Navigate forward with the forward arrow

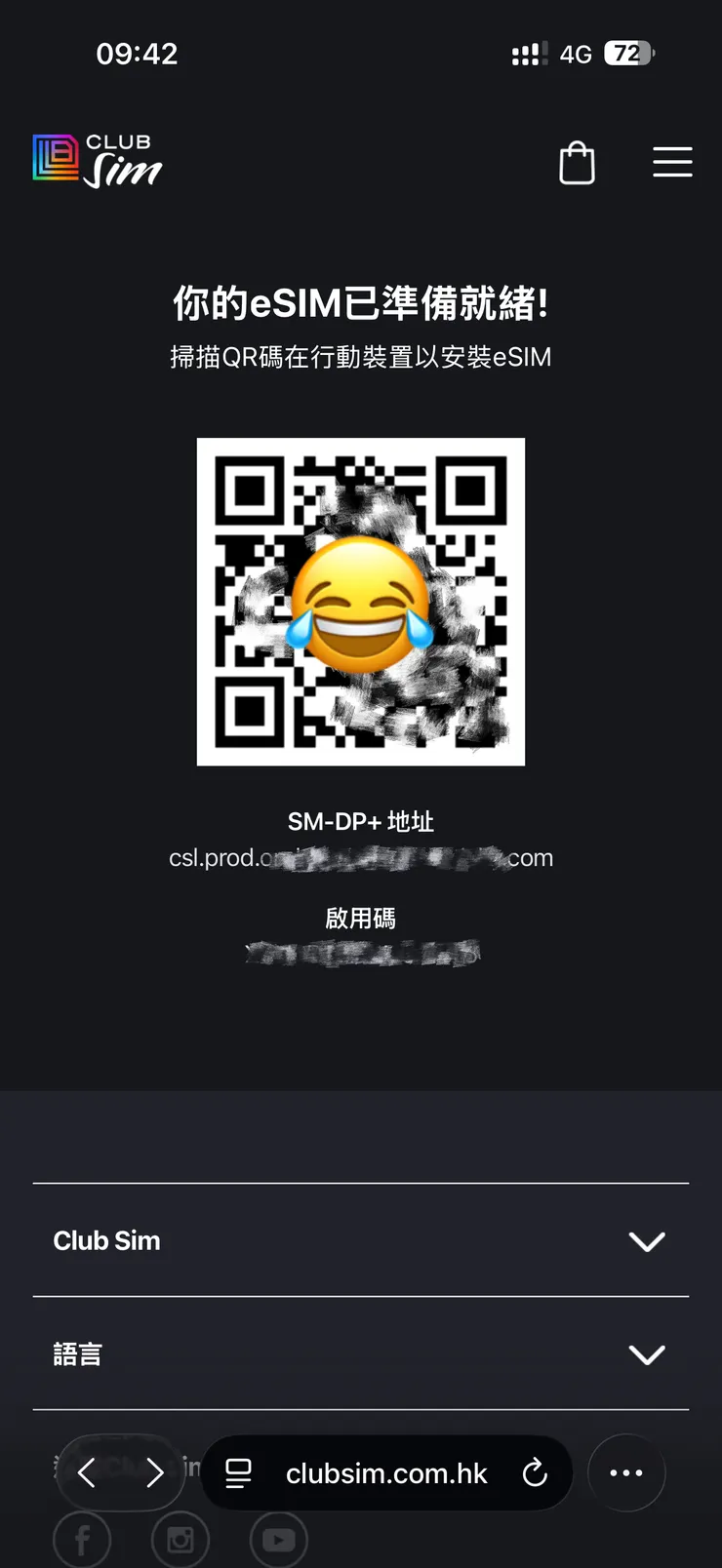(x=154, y=1473)
